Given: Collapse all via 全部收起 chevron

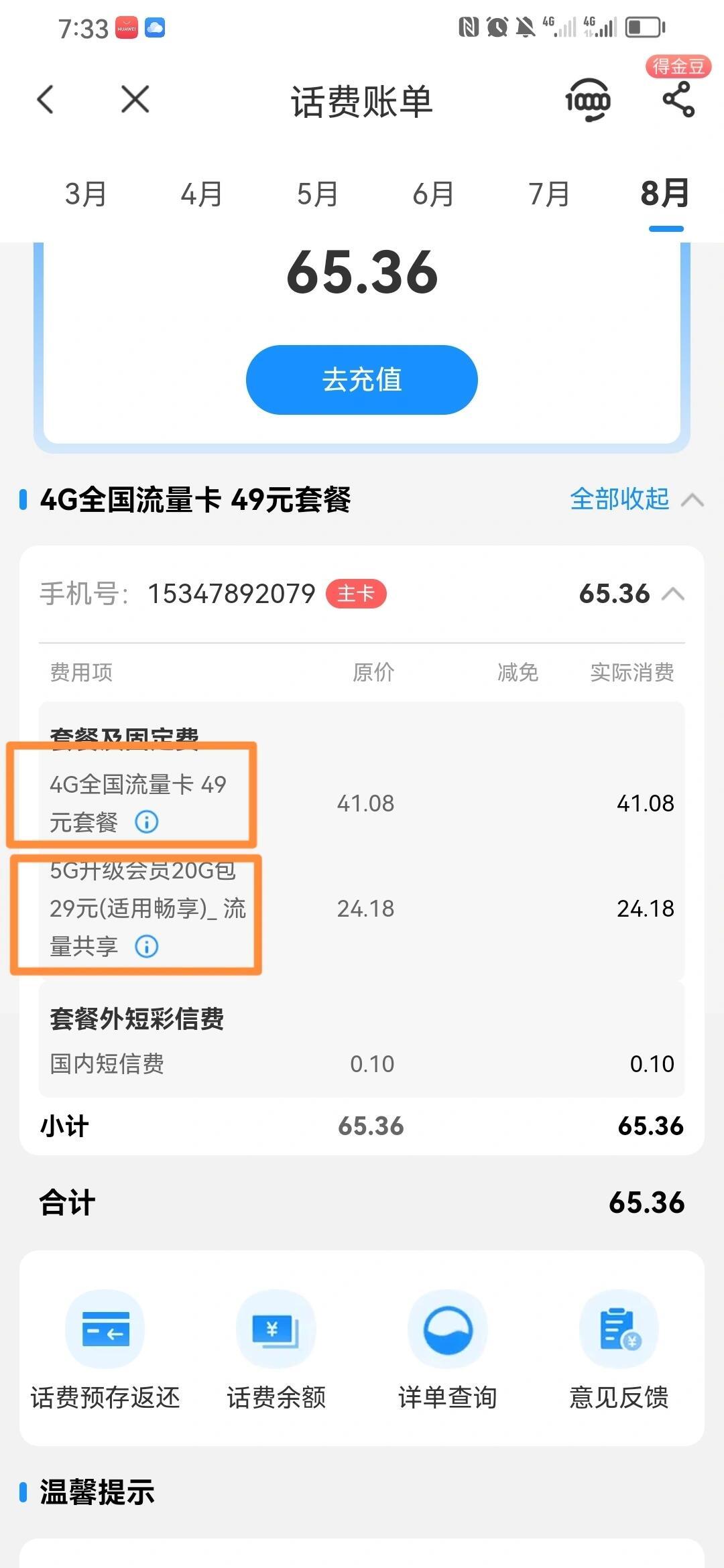Looking at the screenshot, I should pyautogui.click(x=693, y=499).
